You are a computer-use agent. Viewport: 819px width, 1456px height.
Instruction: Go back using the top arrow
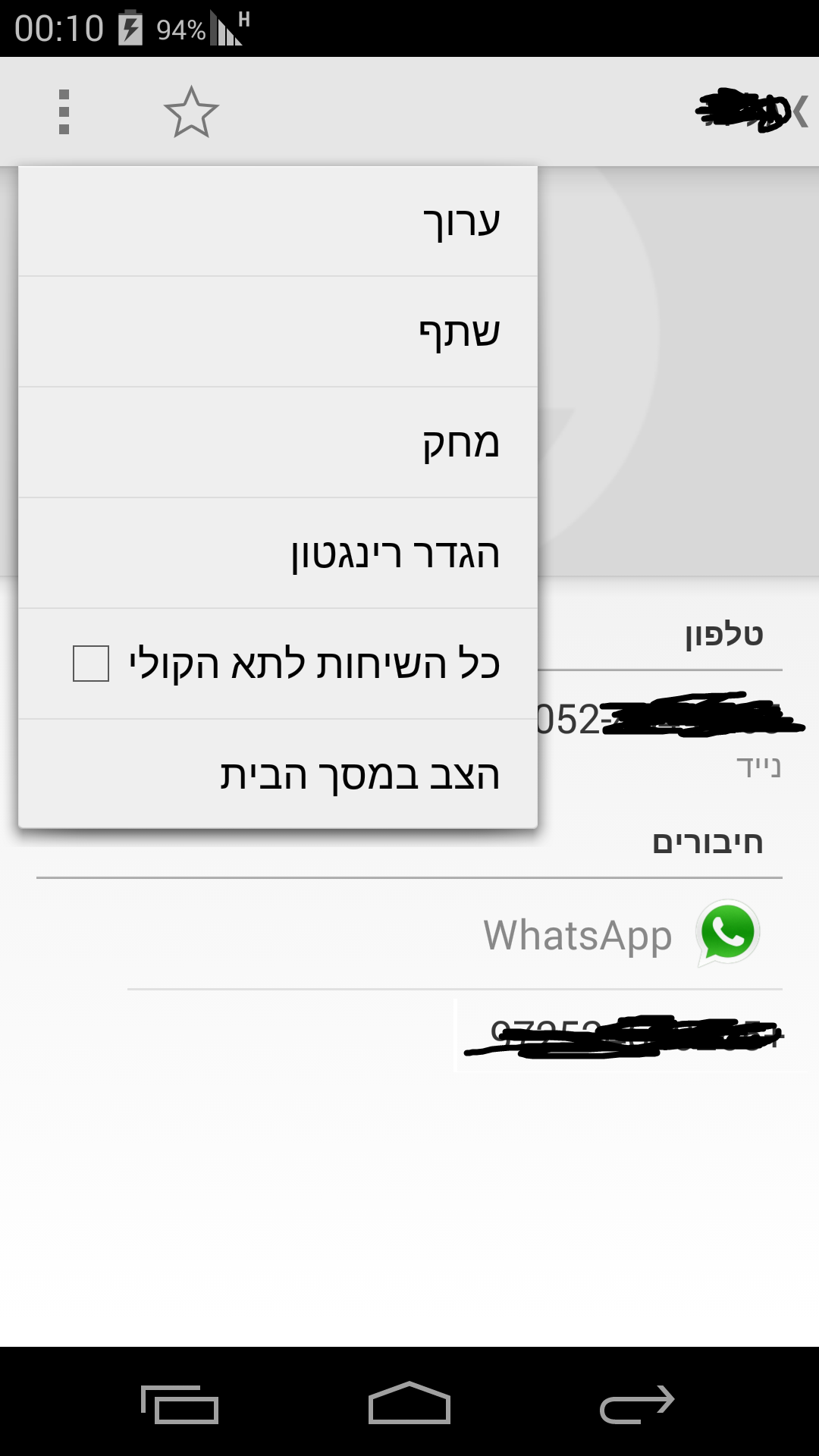point(800,111)
